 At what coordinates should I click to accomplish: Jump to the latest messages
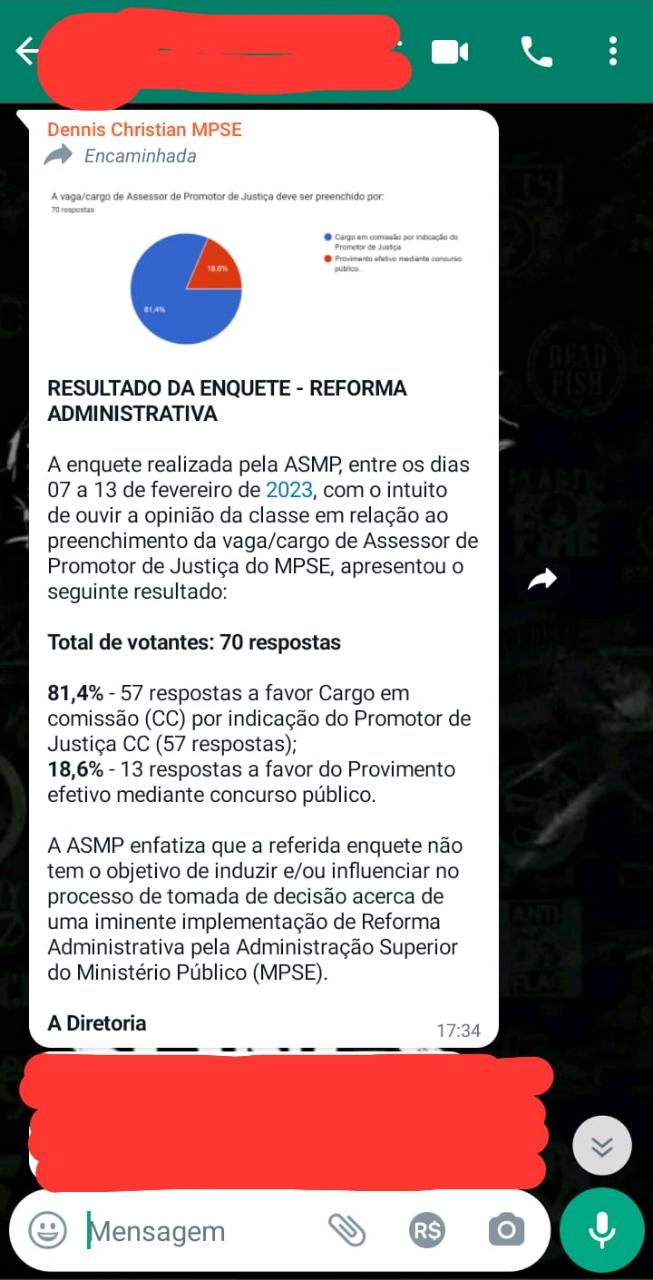click(602, 1145)
